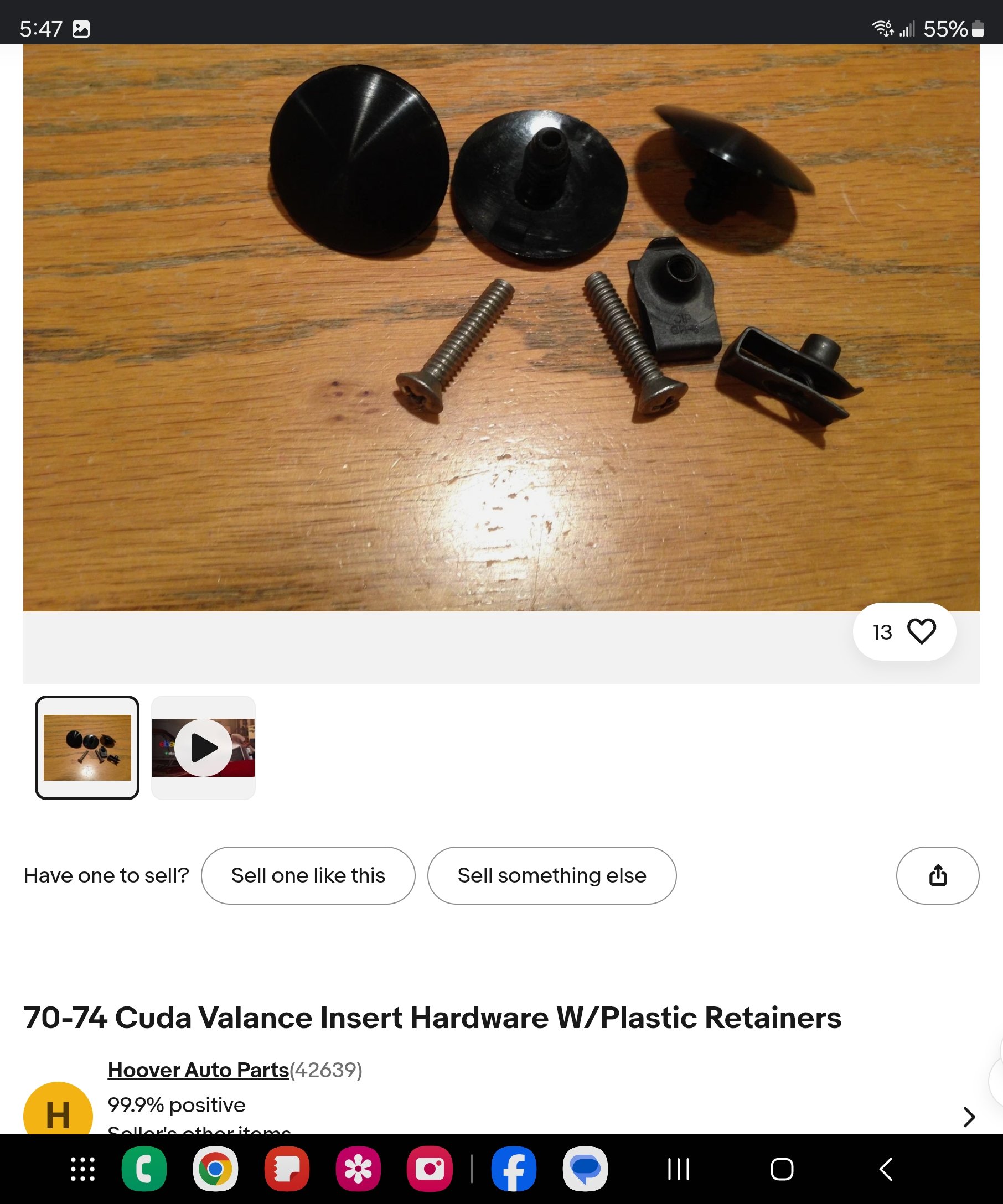
Task: Launch Chrome from the taskbar
Action: [x=215, y=1169]
